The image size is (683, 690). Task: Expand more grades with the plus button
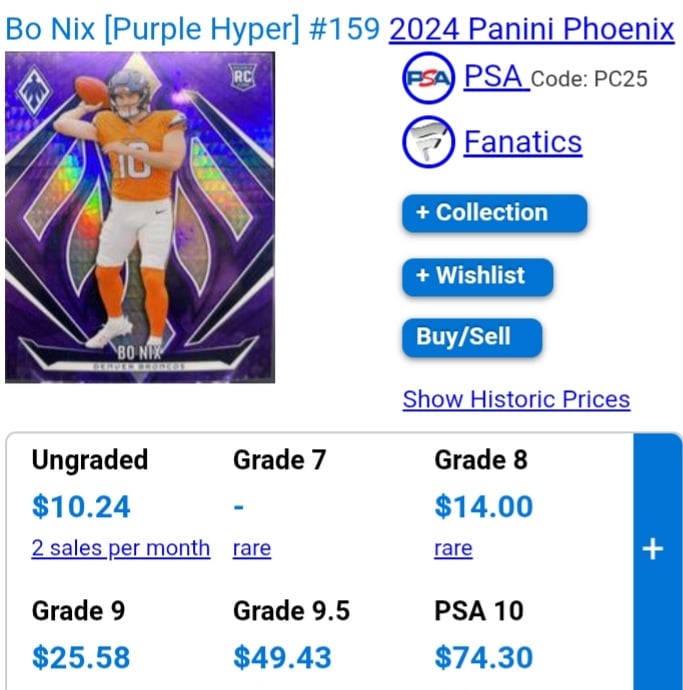pyautogui.click(x=653, y=549)
